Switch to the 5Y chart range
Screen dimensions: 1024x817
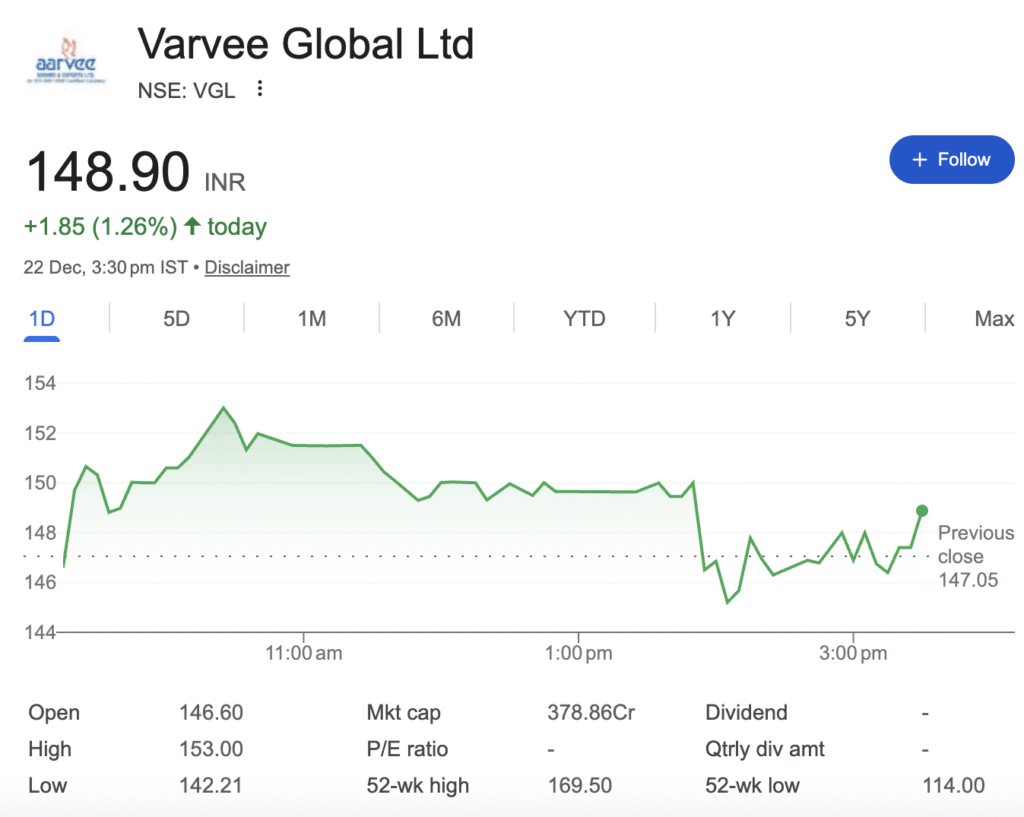point(857,319)
